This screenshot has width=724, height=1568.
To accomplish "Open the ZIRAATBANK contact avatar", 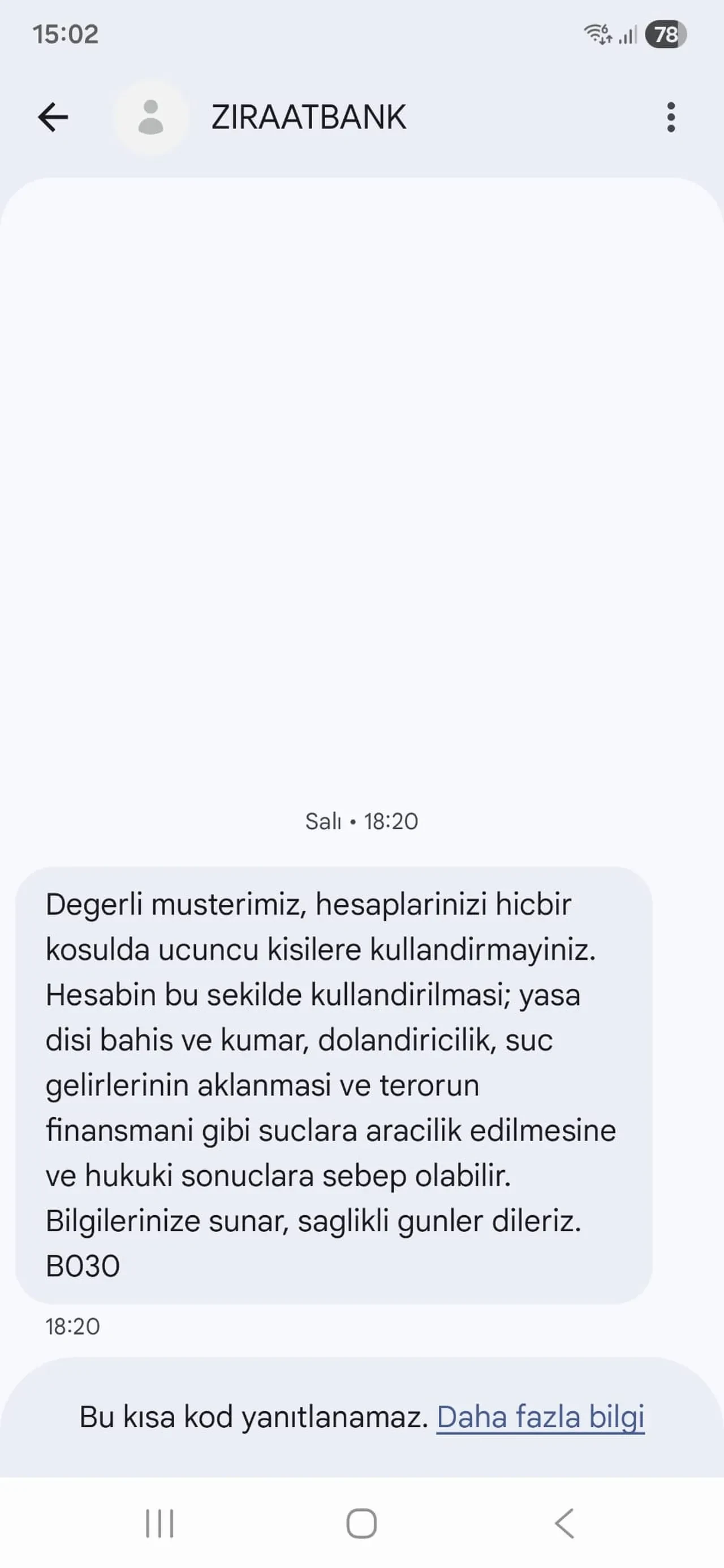I will click(150, 119).
